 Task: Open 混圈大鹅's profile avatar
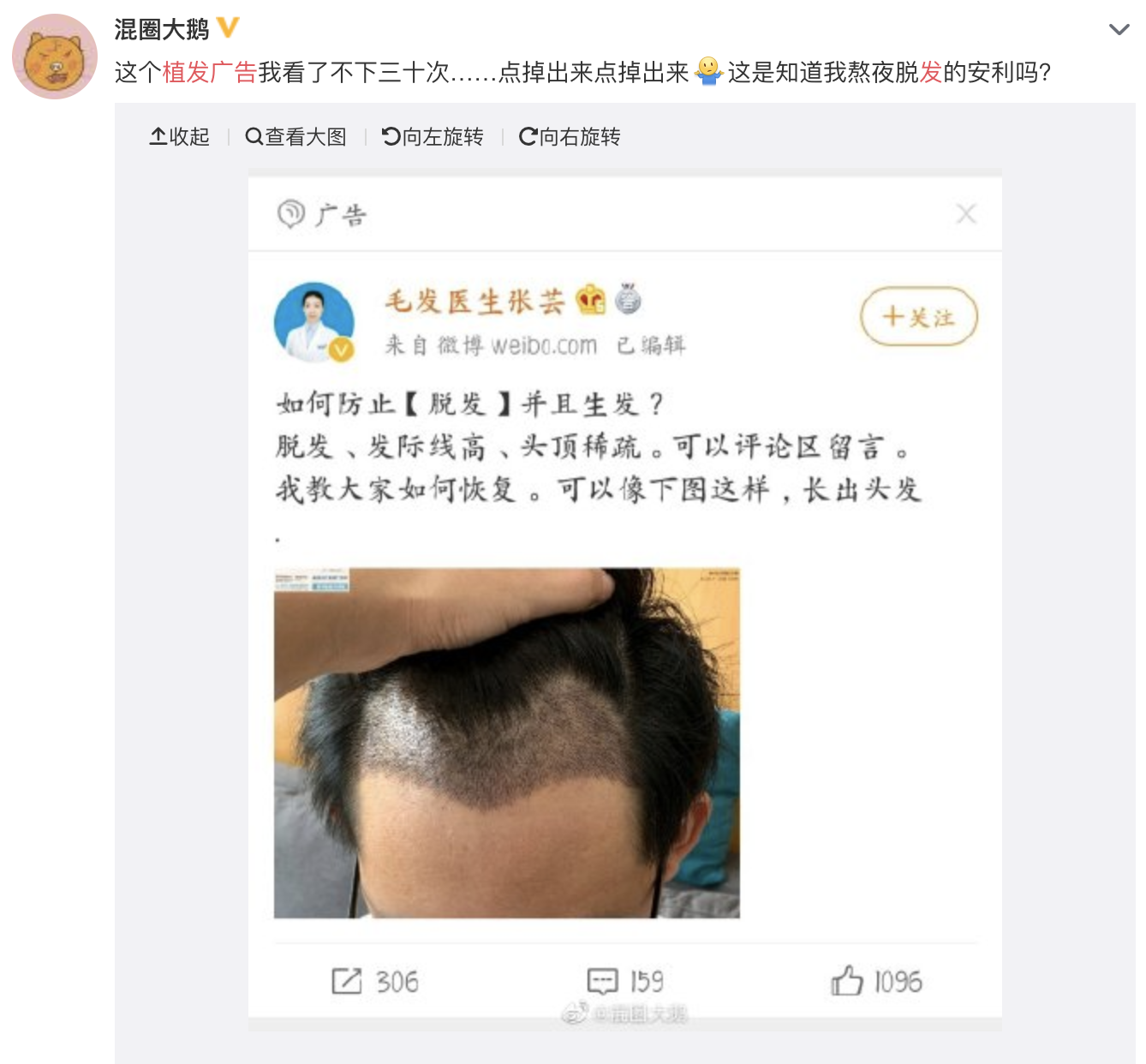(x=55, y=57)
